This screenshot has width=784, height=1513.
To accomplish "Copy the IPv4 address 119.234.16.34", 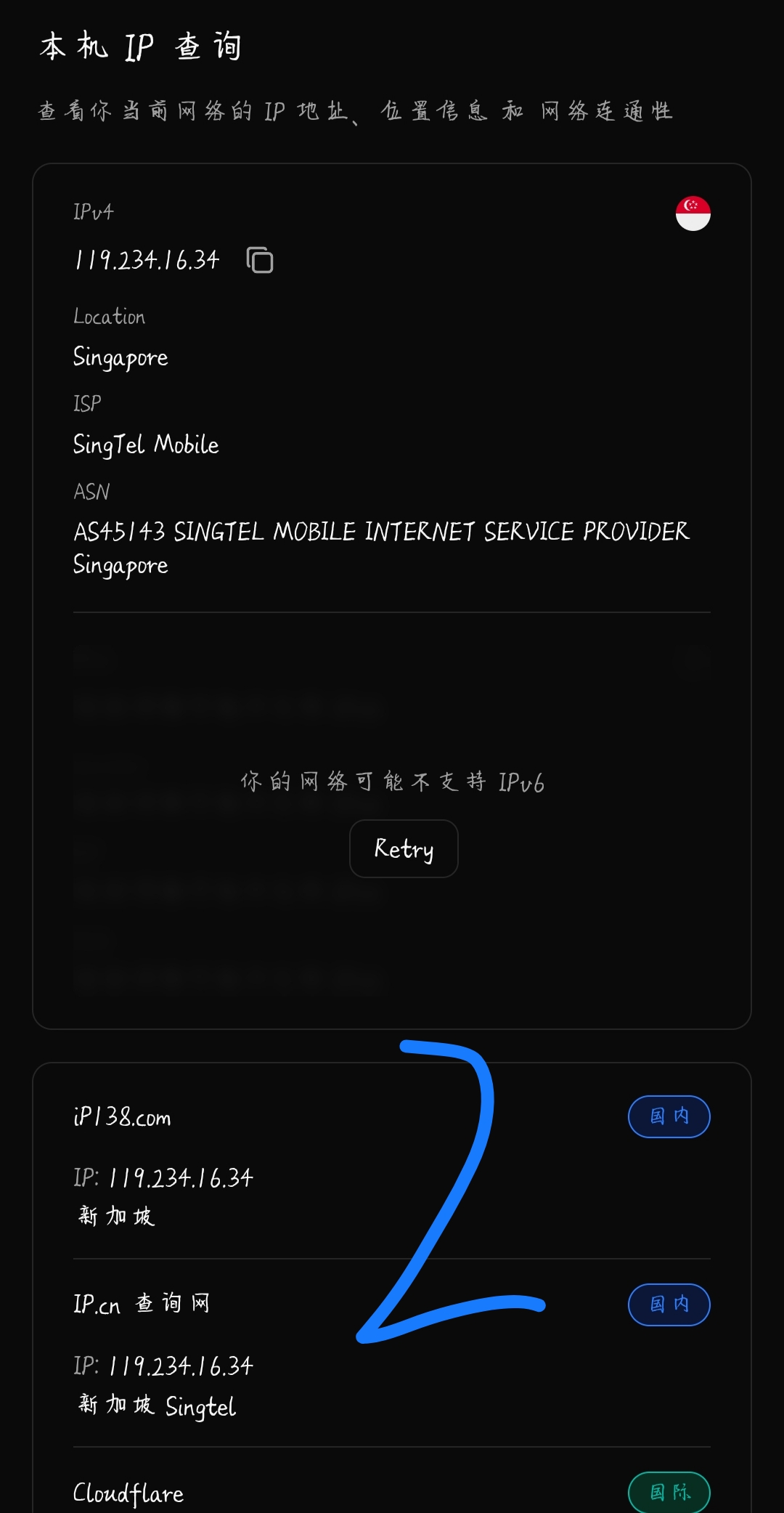I will point(260,260).
